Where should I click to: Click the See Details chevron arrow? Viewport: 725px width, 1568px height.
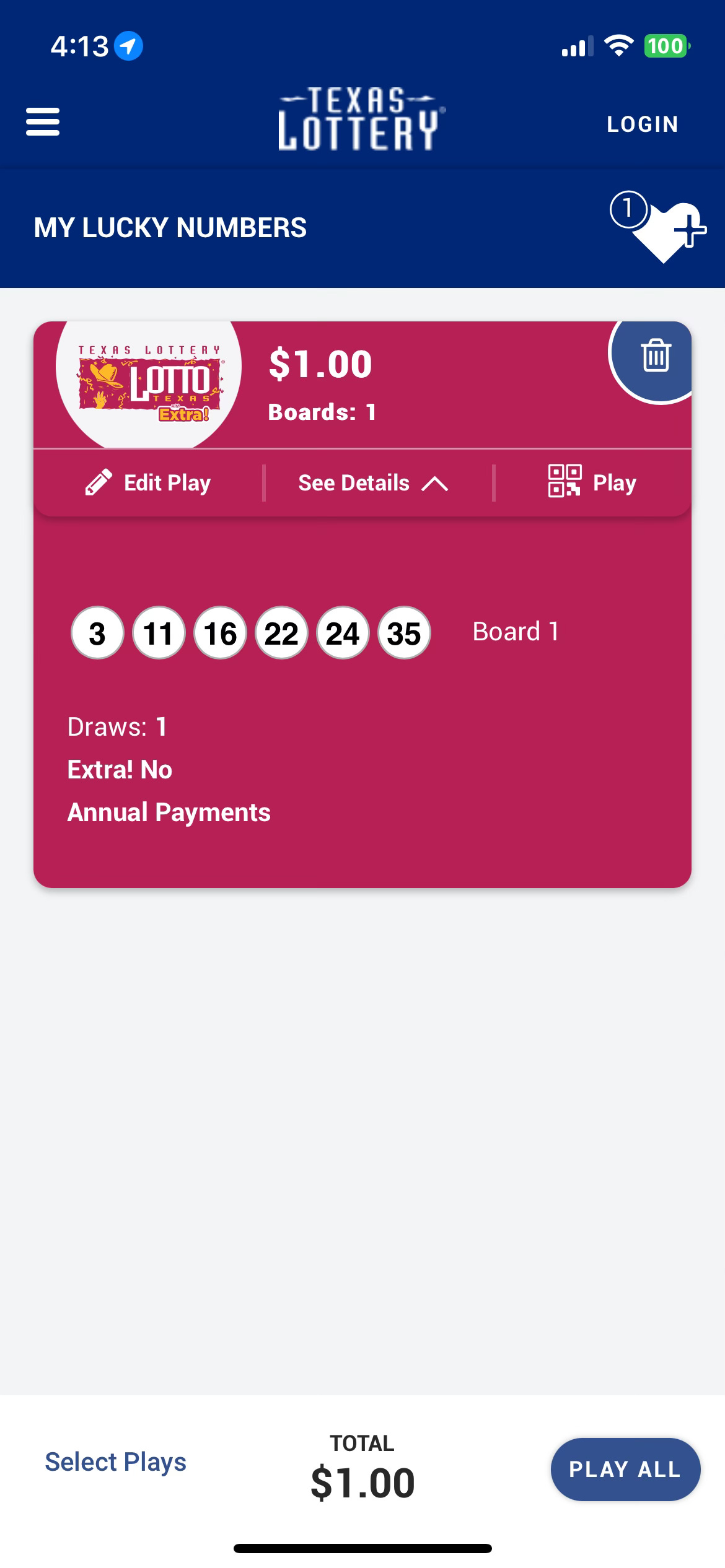click(436, 483)
